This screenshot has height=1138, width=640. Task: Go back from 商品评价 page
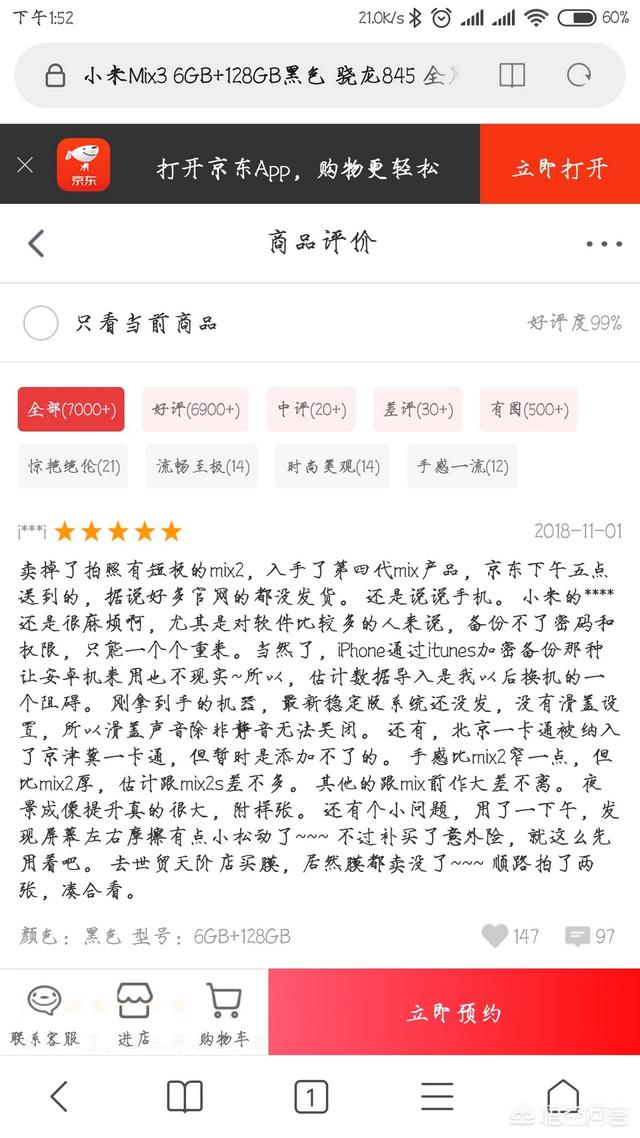[37, 243]
